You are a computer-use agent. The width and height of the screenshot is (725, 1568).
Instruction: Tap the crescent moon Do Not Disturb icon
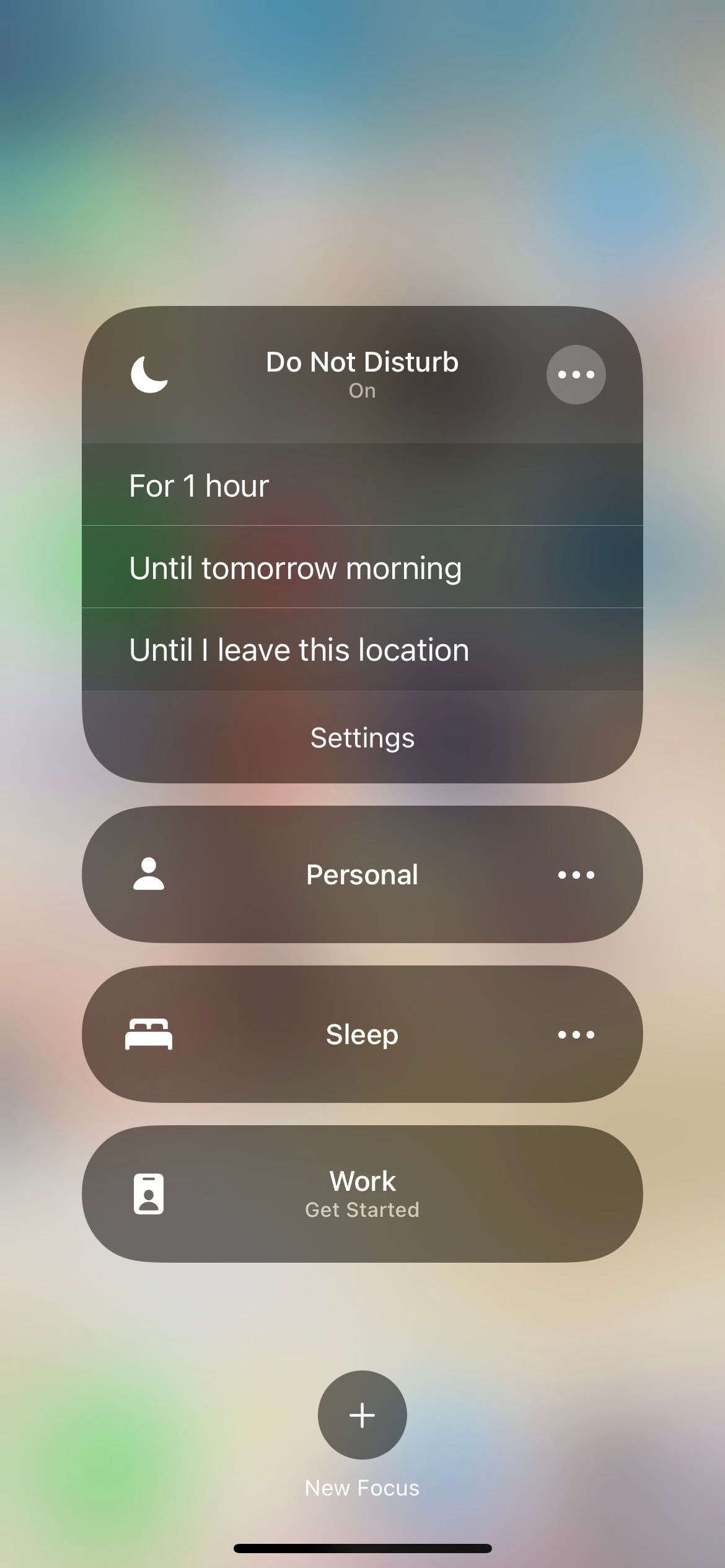tap(149, 374)
